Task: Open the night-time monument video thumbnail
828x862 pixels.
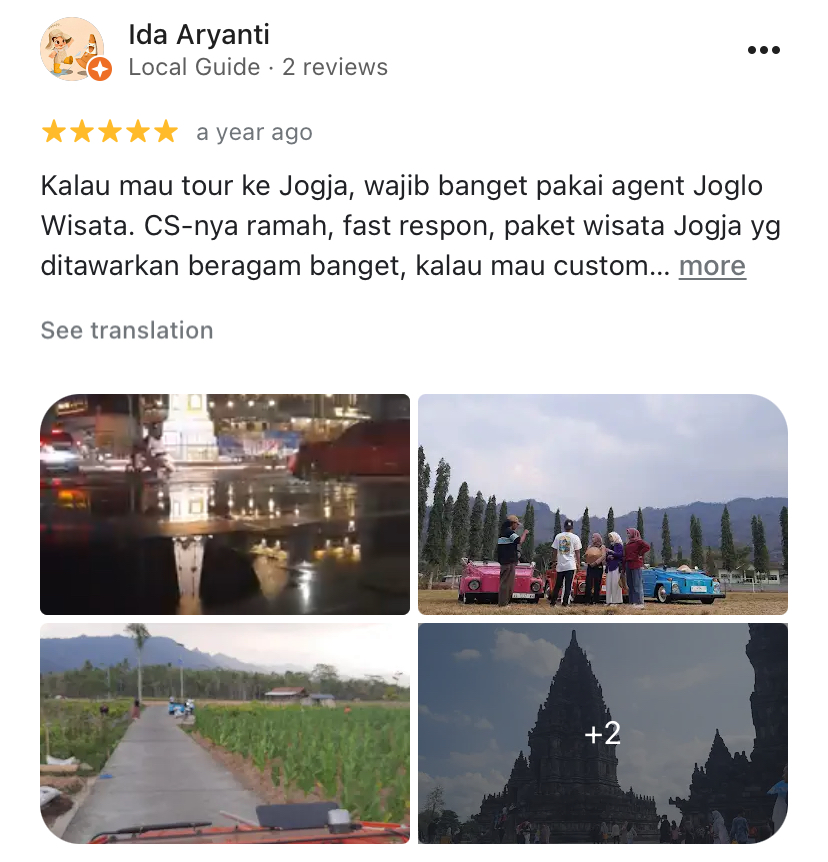Action: point(224,505)
